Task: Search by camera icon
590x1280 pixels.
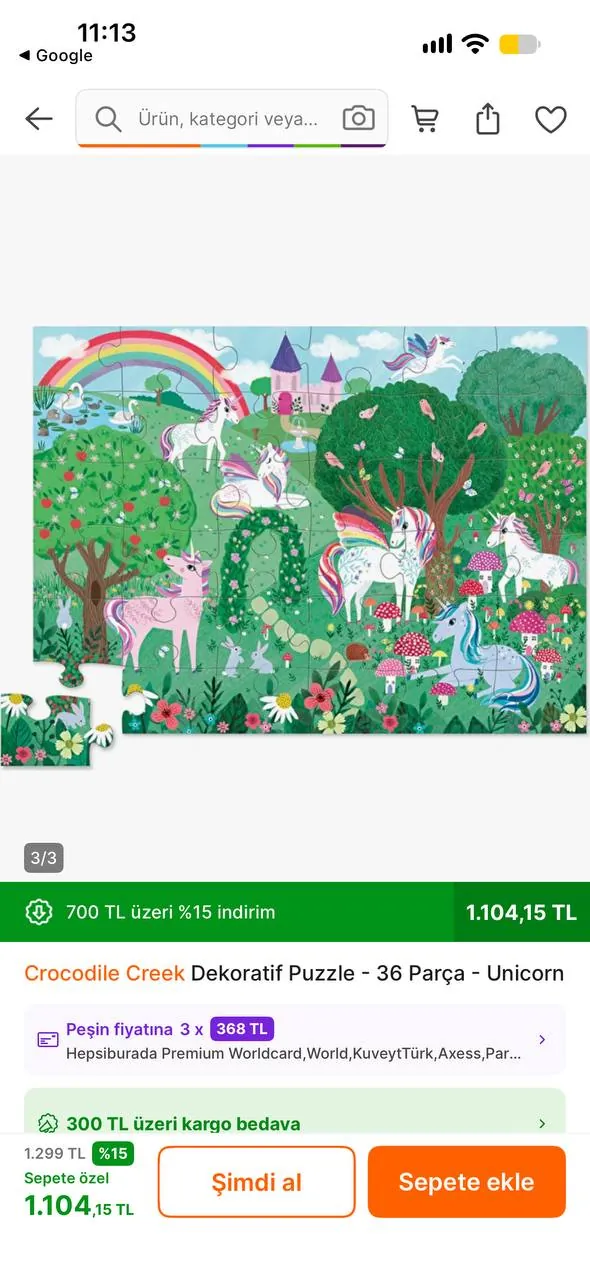Action: (358, 119)
